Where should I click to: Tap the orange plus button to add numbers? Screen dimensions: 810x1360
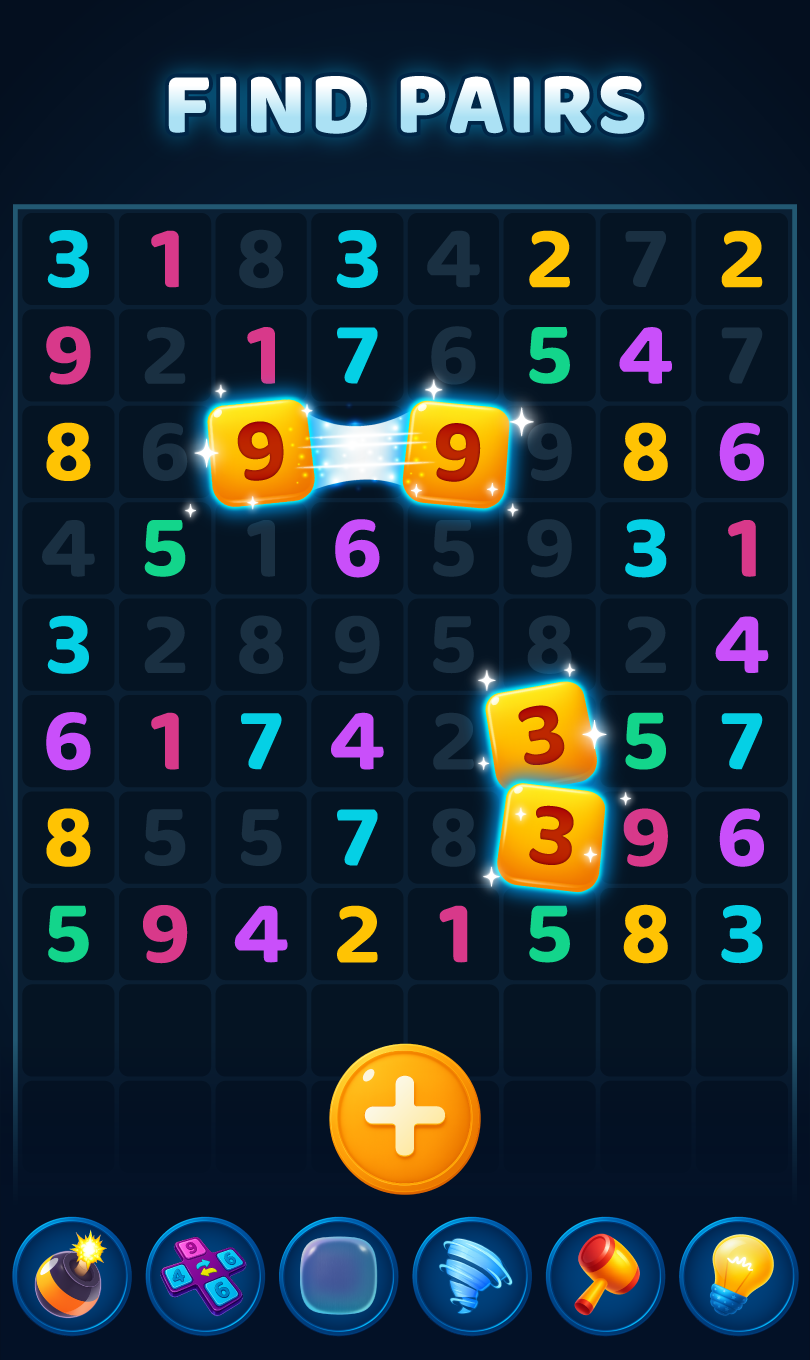405,1118
